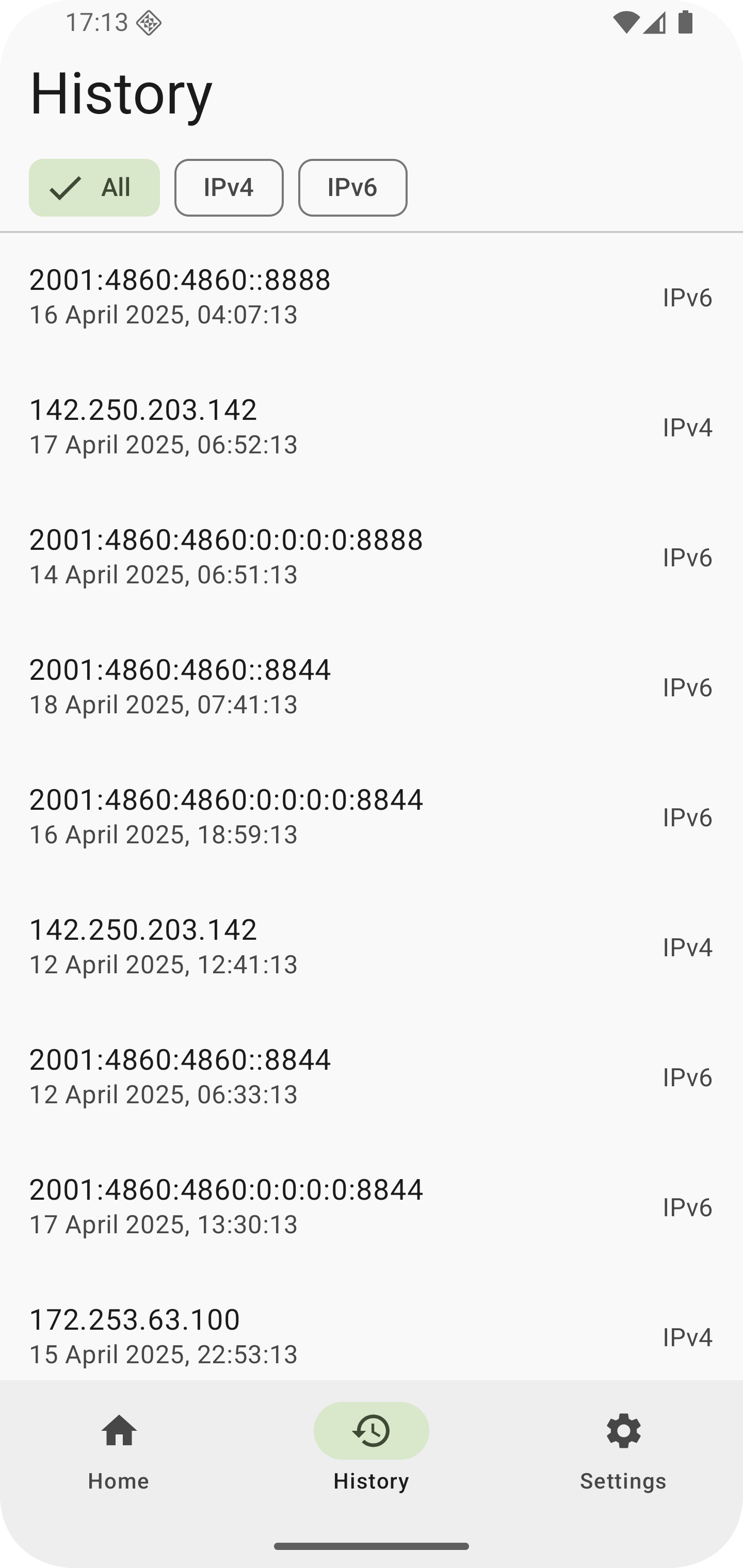Open the 17 April 2025, 06:52:13 entry

point(370,427)
